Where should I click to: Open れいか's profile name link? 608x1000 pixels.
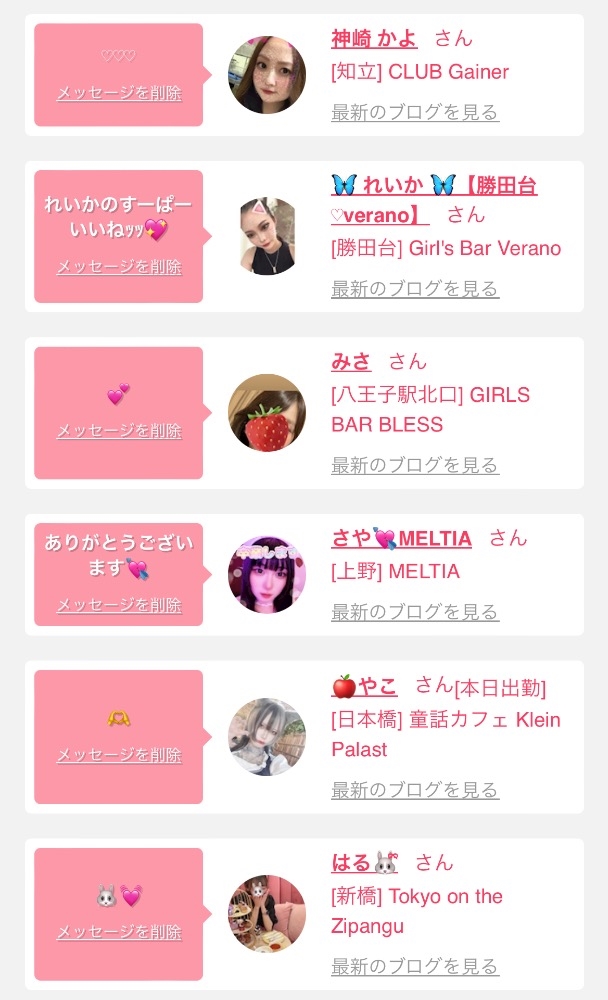click(x=434, y=200)
